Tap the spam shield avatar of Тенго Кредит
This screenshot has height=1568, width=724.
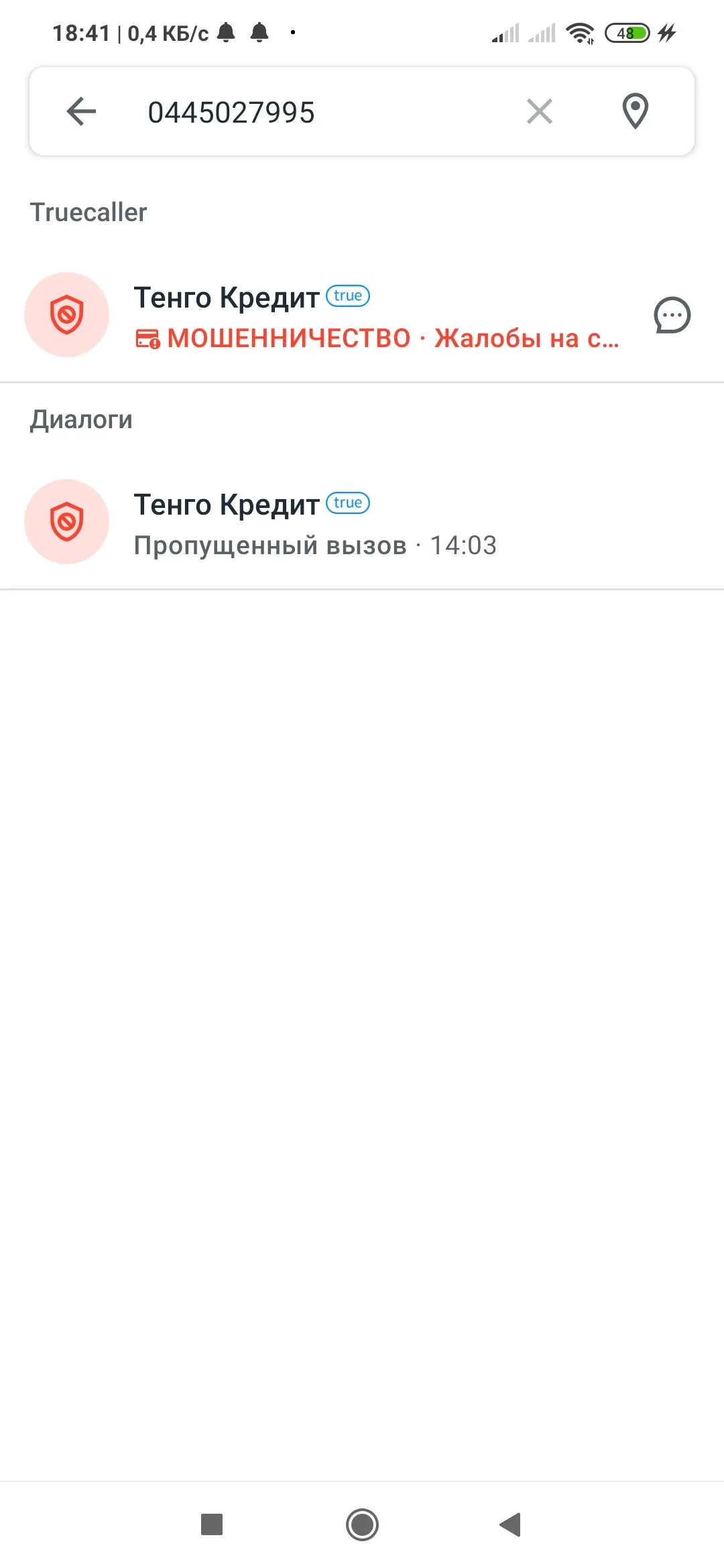point(66,314)
